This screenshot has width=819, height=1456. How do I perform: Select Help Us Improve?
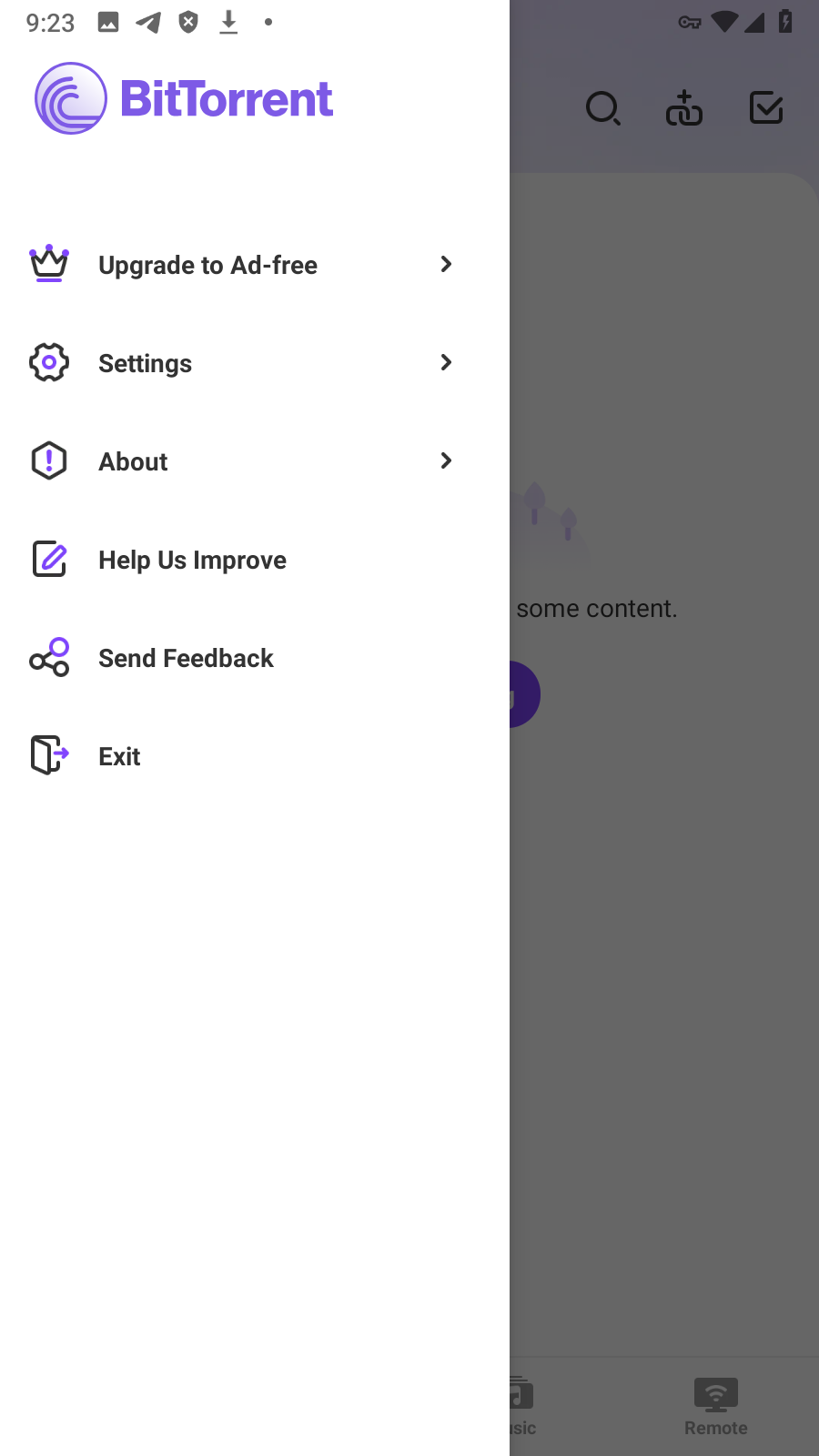coord(241,560)
